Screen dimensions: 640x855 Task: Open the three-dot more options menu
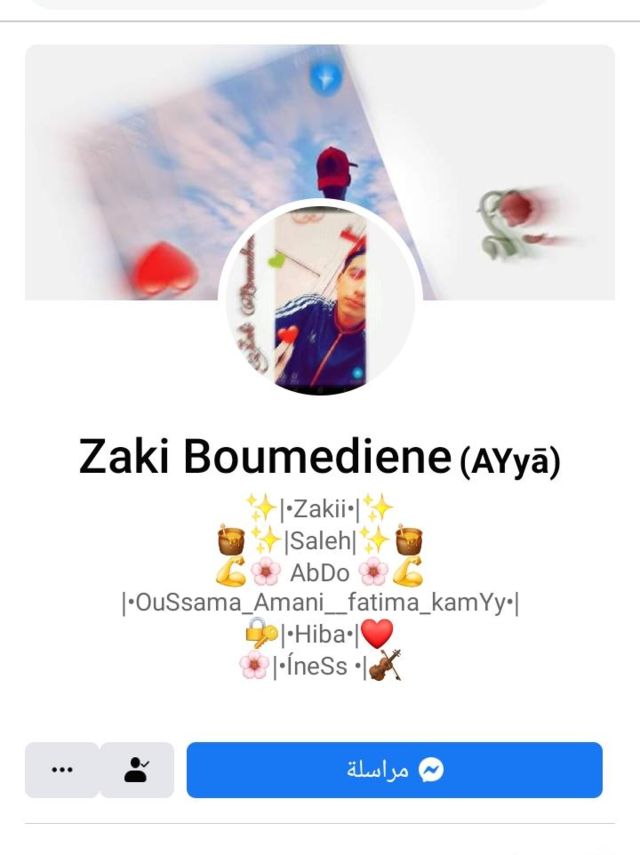point(62,770)
